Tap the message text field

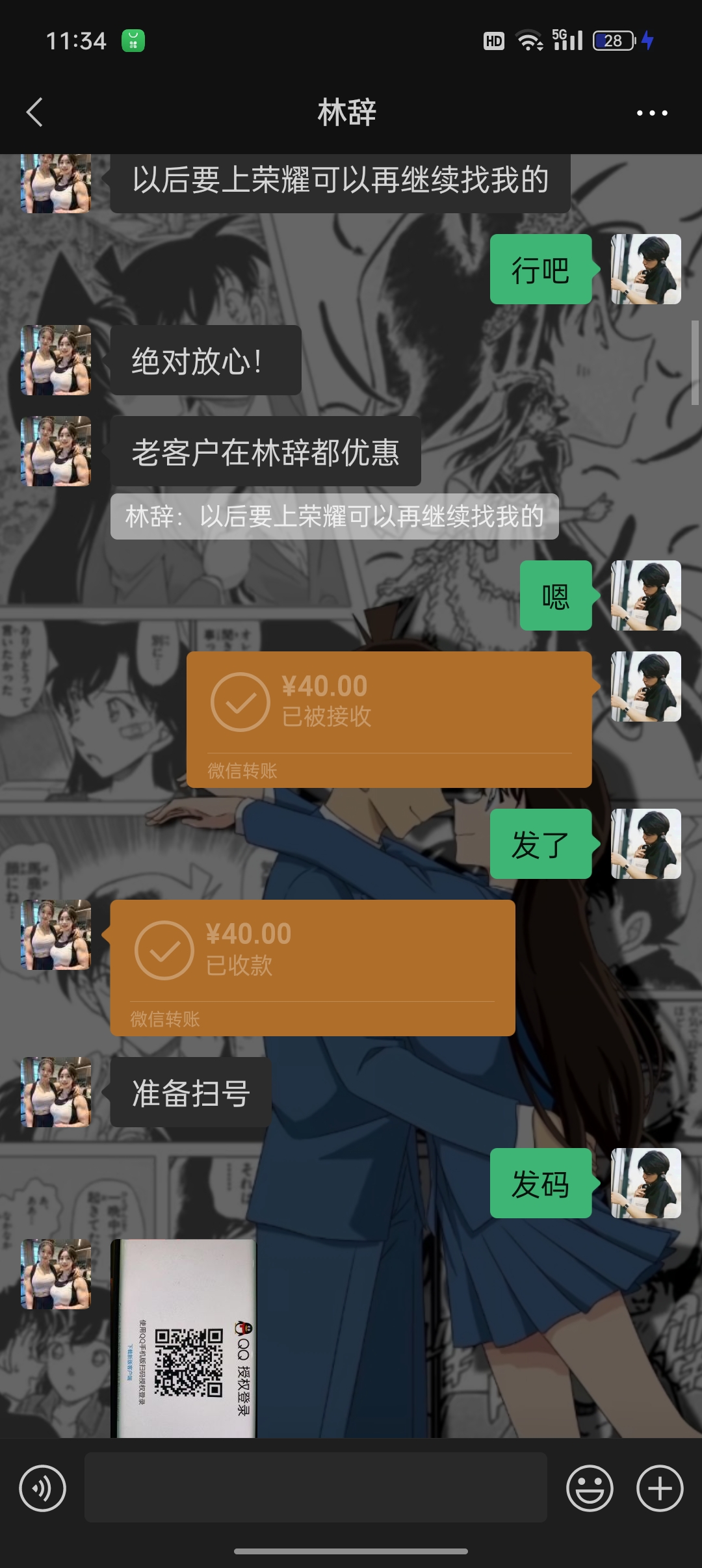click(316, 1487)
